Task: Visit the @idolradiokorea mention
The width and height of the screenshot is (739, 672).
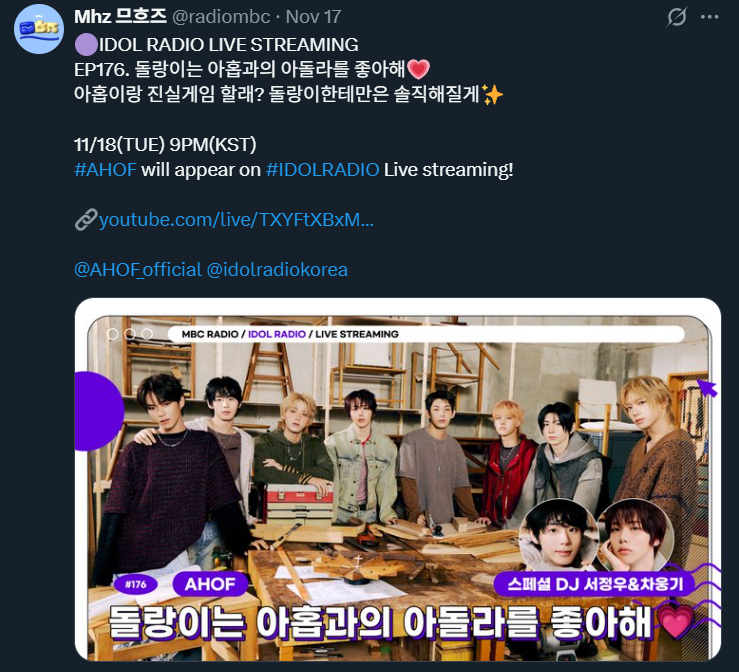Action: [277, 270]
